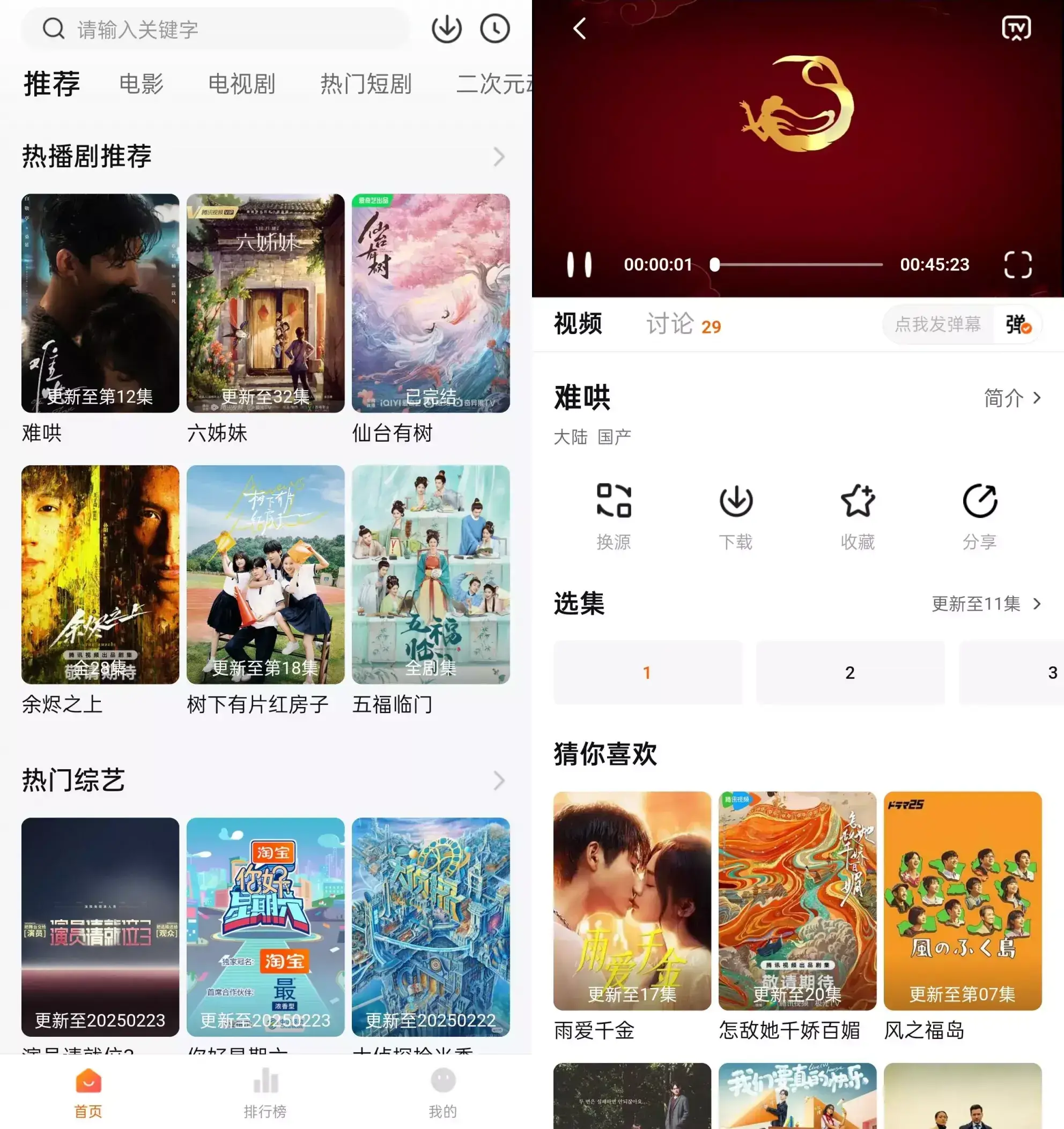Open the 六姊妹 drama card
Image resolution: width=1064 pixels, height=1129 pixels.
pos(265,304)
